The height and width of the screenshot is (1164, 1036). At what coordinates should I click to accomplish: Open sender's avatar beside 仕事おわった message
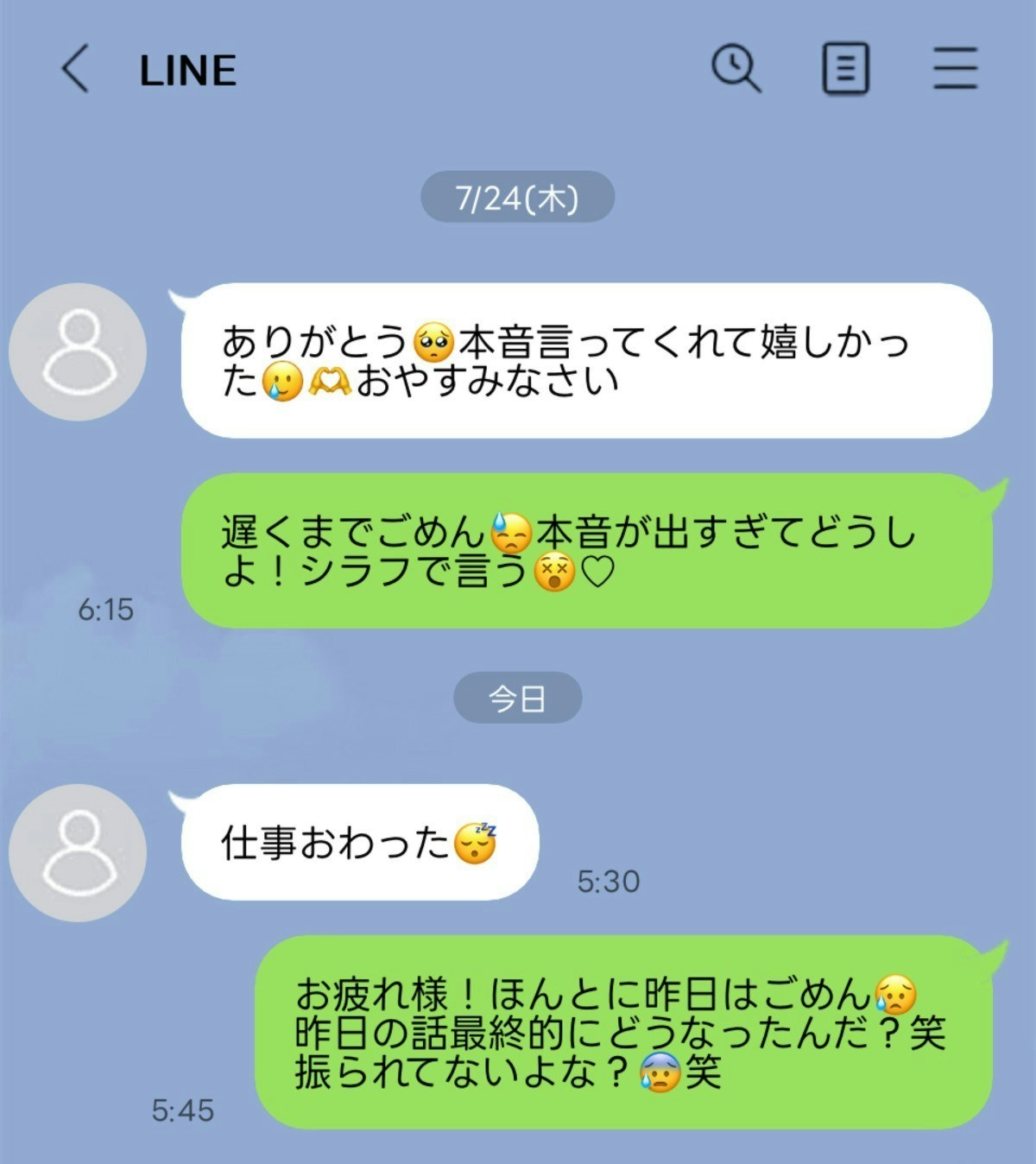point(78,852)
